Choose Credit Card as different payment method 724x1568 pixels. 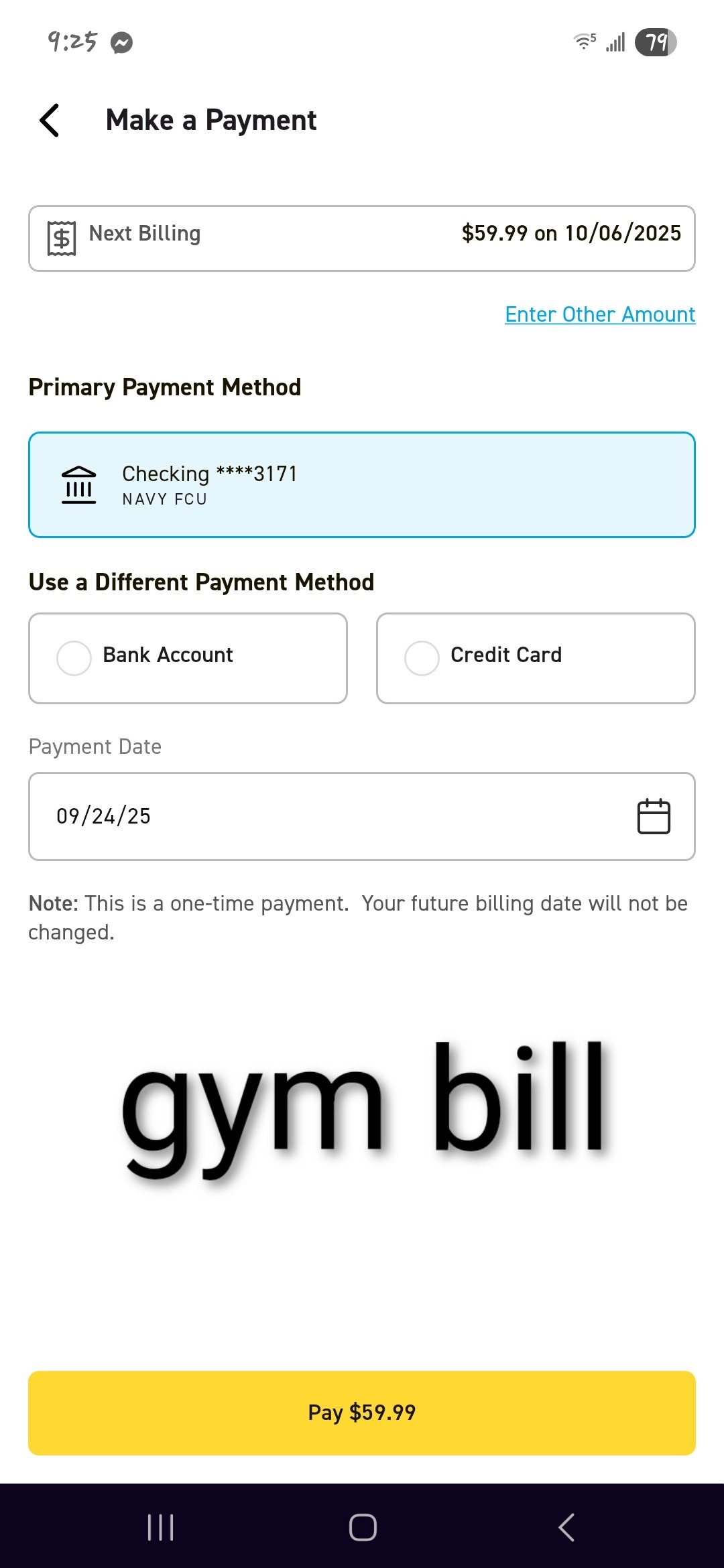535,658
